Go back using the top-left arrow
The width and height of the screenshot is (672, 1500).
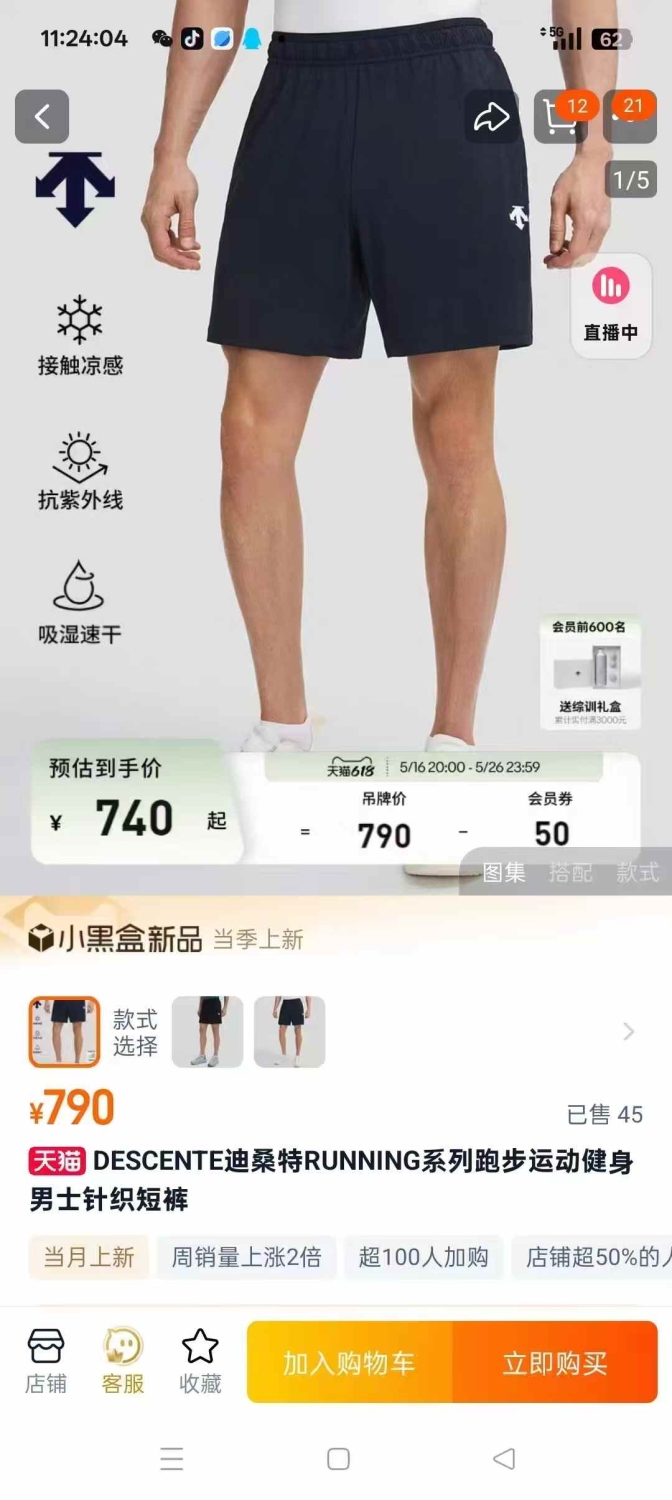click(42, 117)
